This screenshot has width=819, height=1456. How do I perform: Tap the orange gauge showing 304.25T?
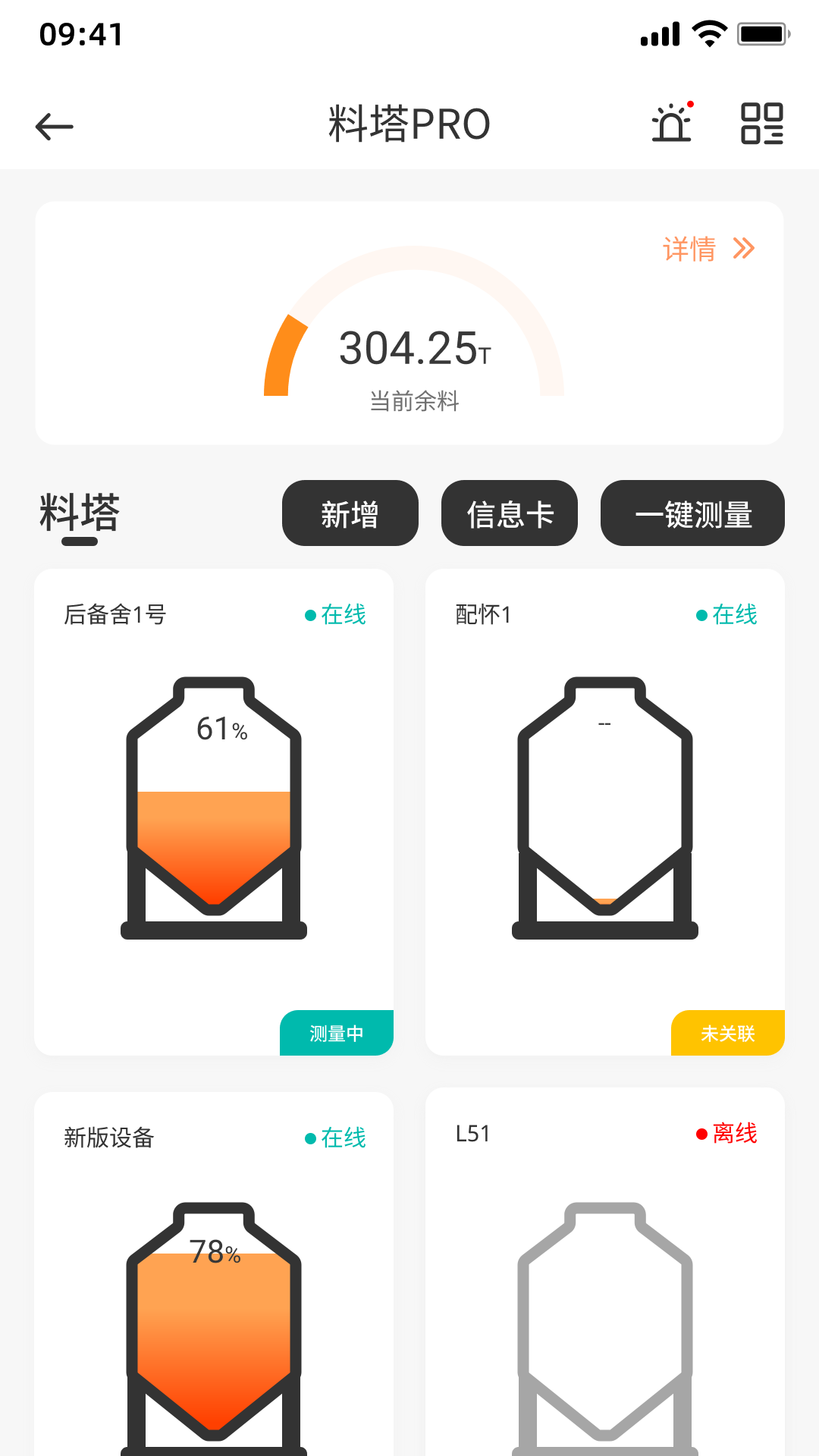point(409,349)
